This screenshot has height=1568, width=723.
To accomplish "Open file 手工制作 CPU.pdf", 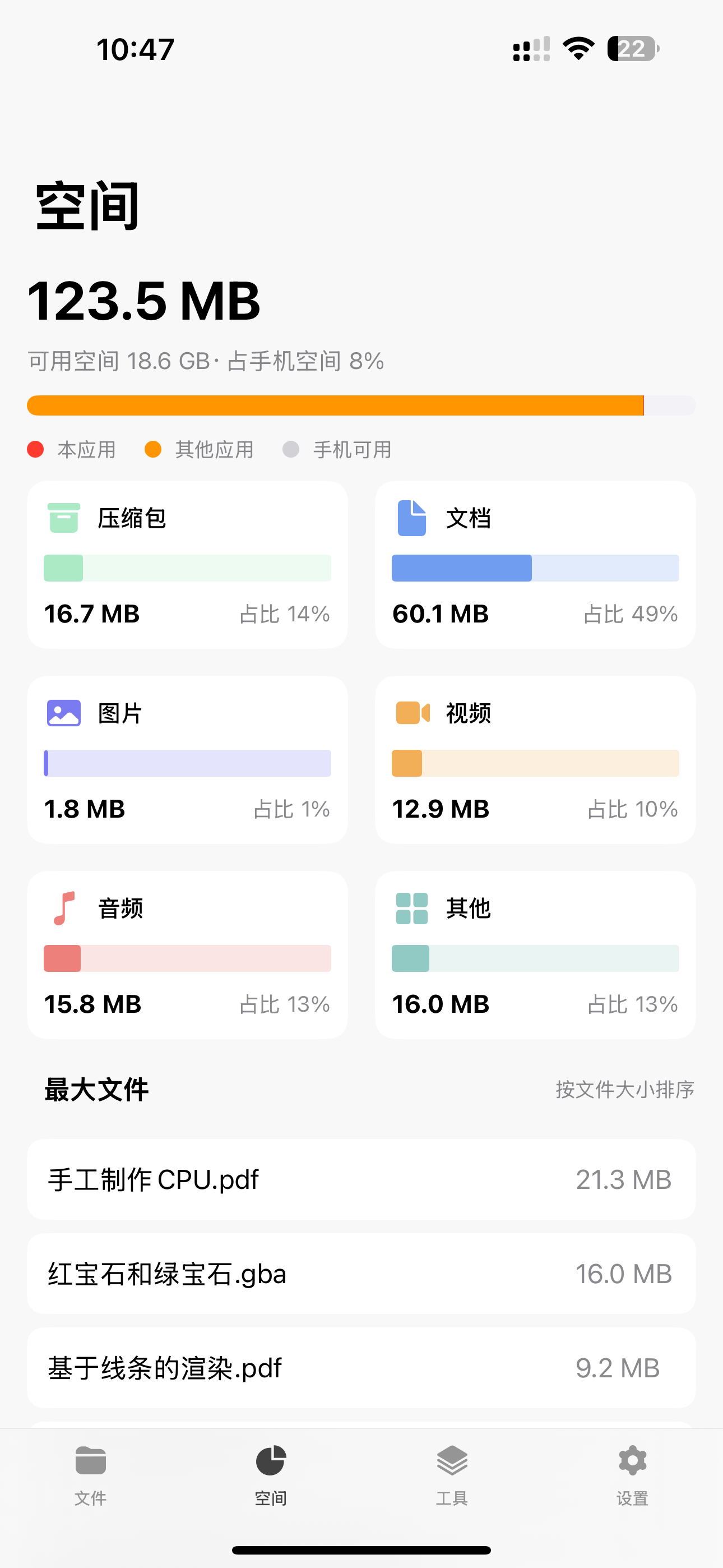I will coord(361,1179).
